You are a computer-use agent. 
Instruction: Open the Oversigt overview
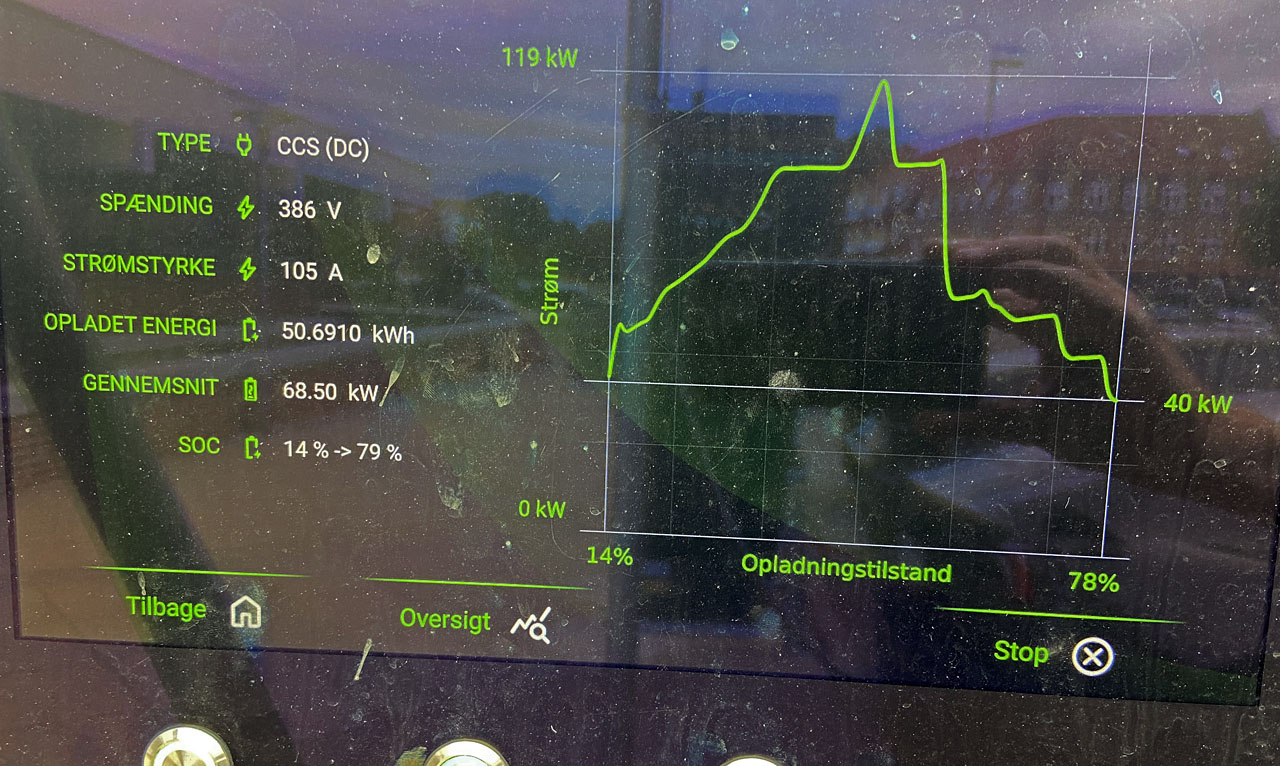[x=474, y=622]
